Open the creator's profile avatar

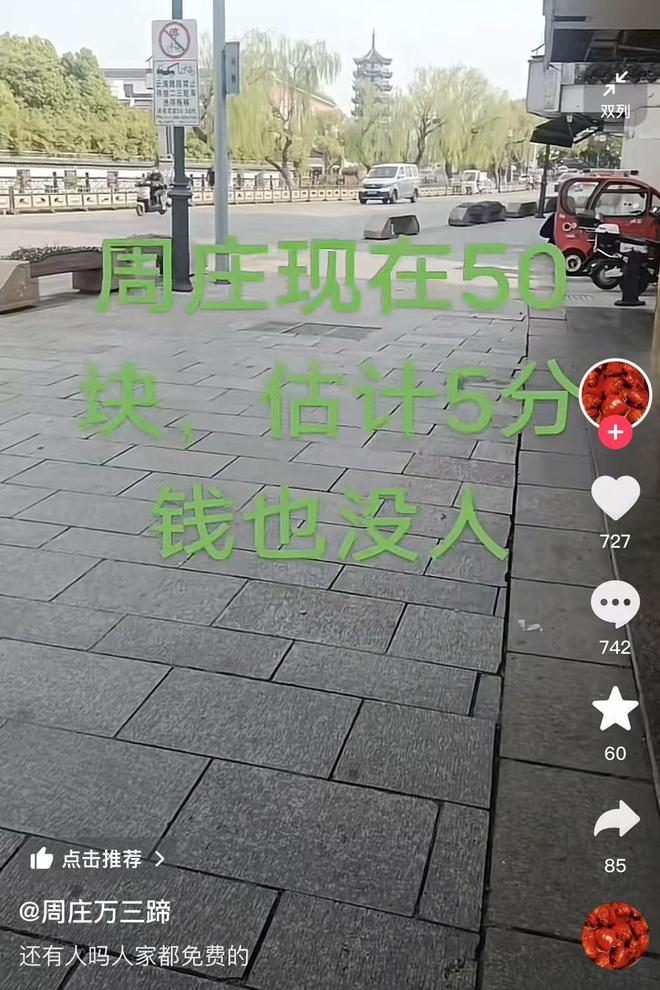point(615,392)
